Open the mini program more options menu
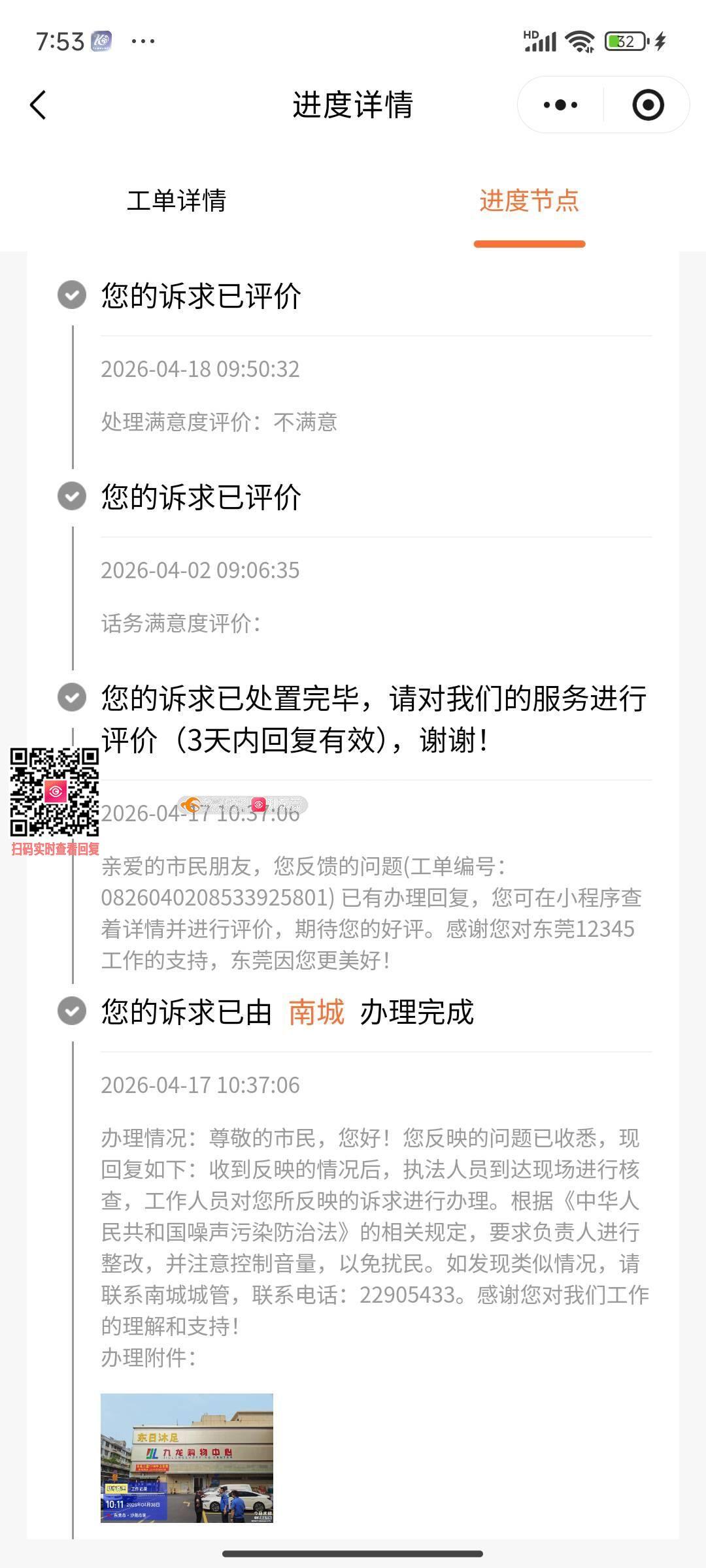Screen dimensions: 706x1568 pyautogui.click(x=561, y=105)
